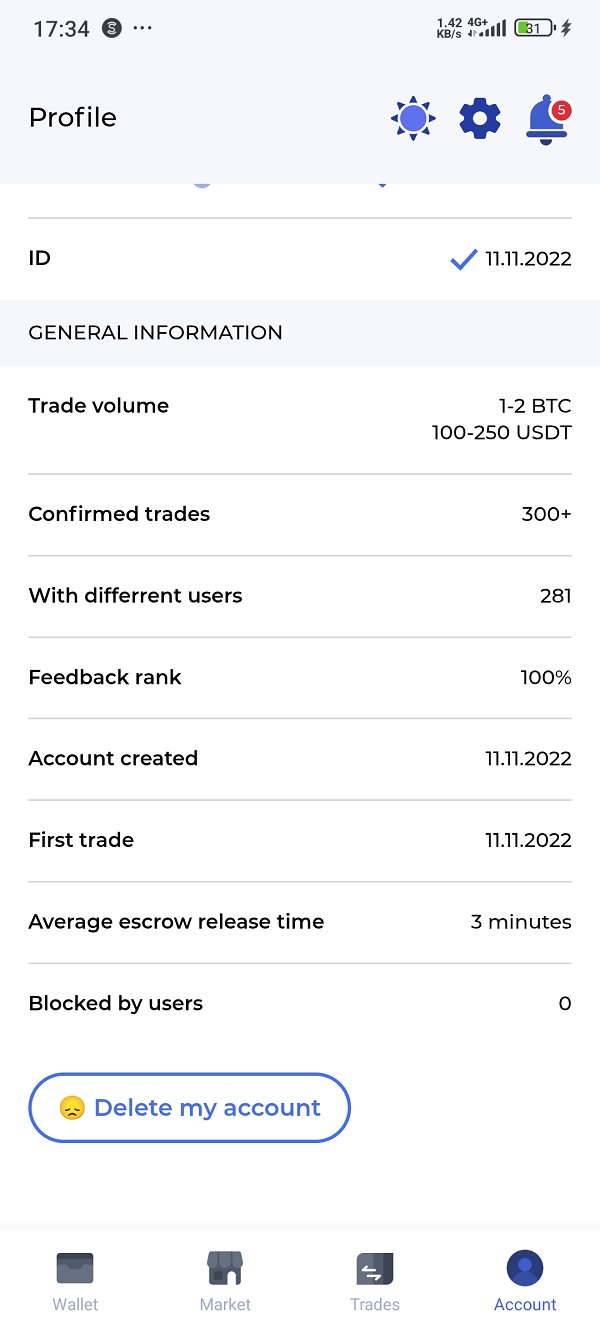Tap Delete my account button
600x1333 pixels.
190,1108
